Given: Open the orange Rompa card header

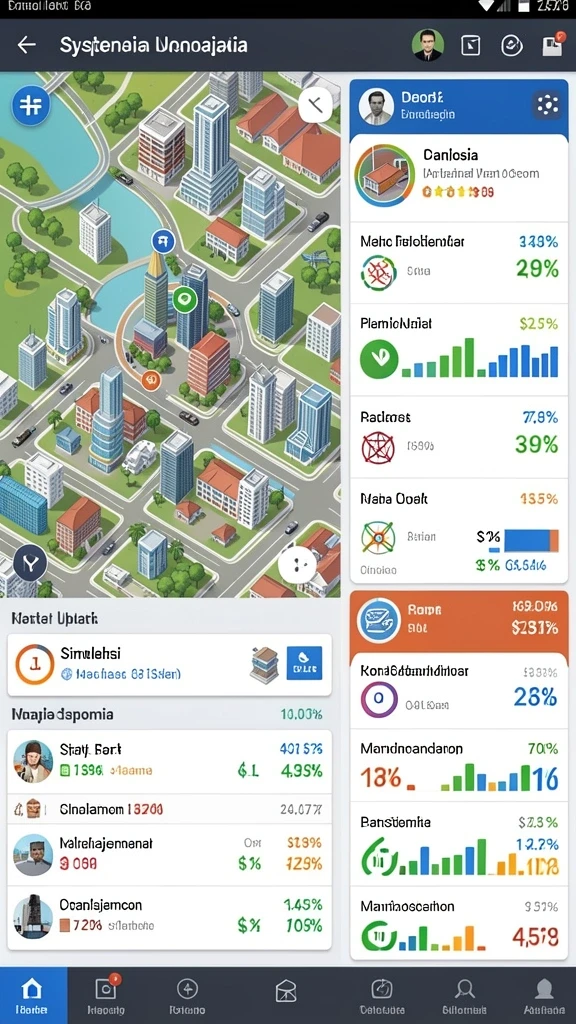Looking at the screenshot, I should coord(459,618).
